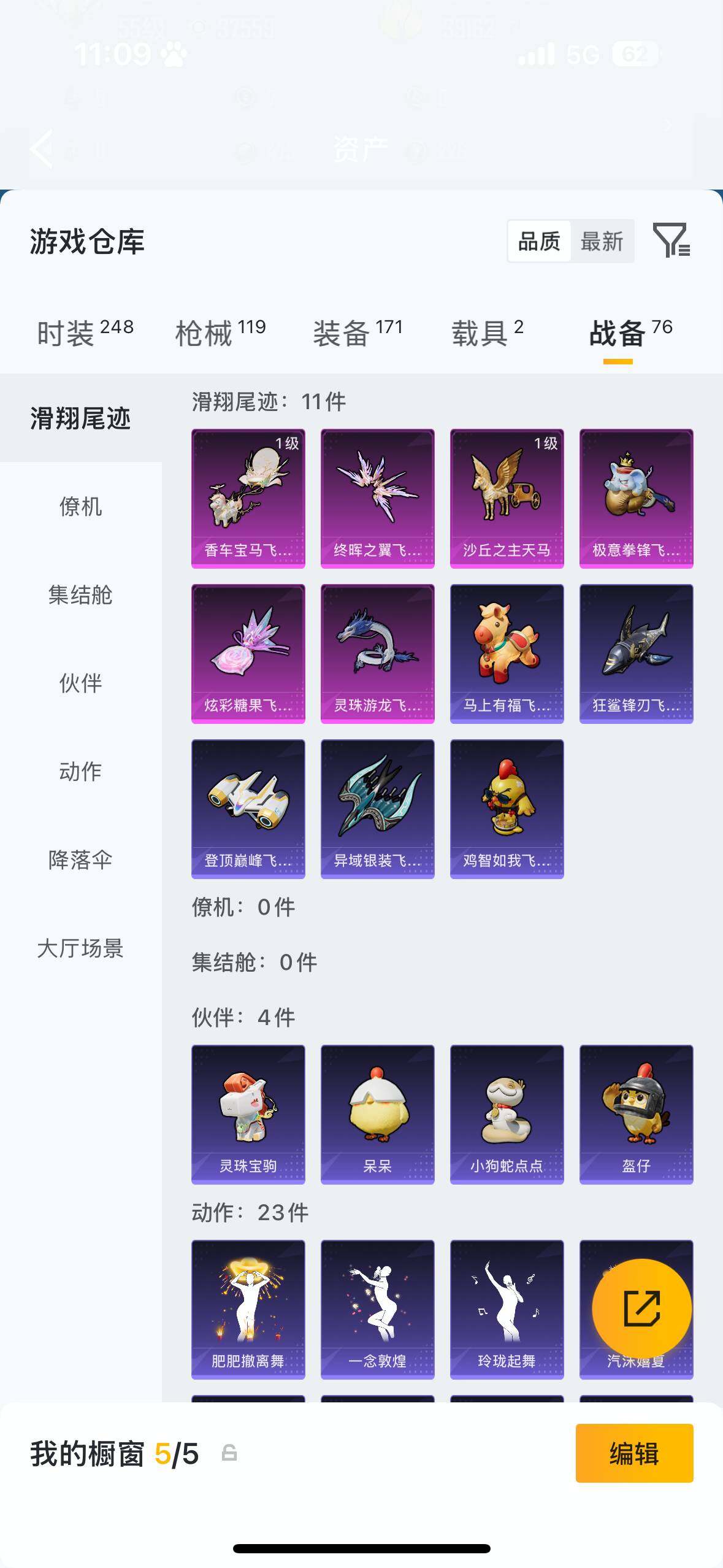Screen dimensions: 723x1568
Task: Open the 盔仔 companion item
Action: pos(636,1113)
